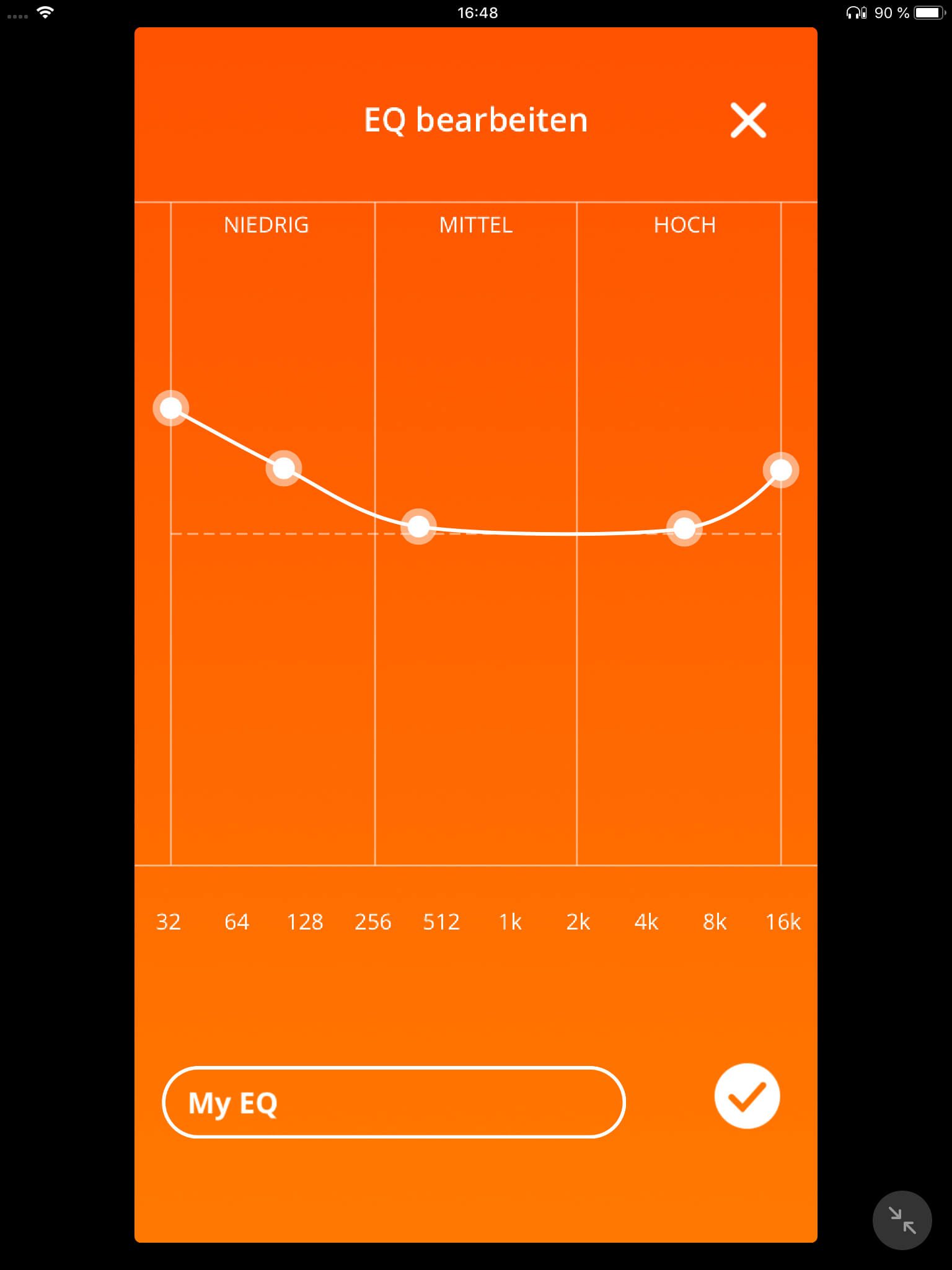Close the EQ bearbeiten dialog
The image size is (952, 1270).
[x=748, y=120]
